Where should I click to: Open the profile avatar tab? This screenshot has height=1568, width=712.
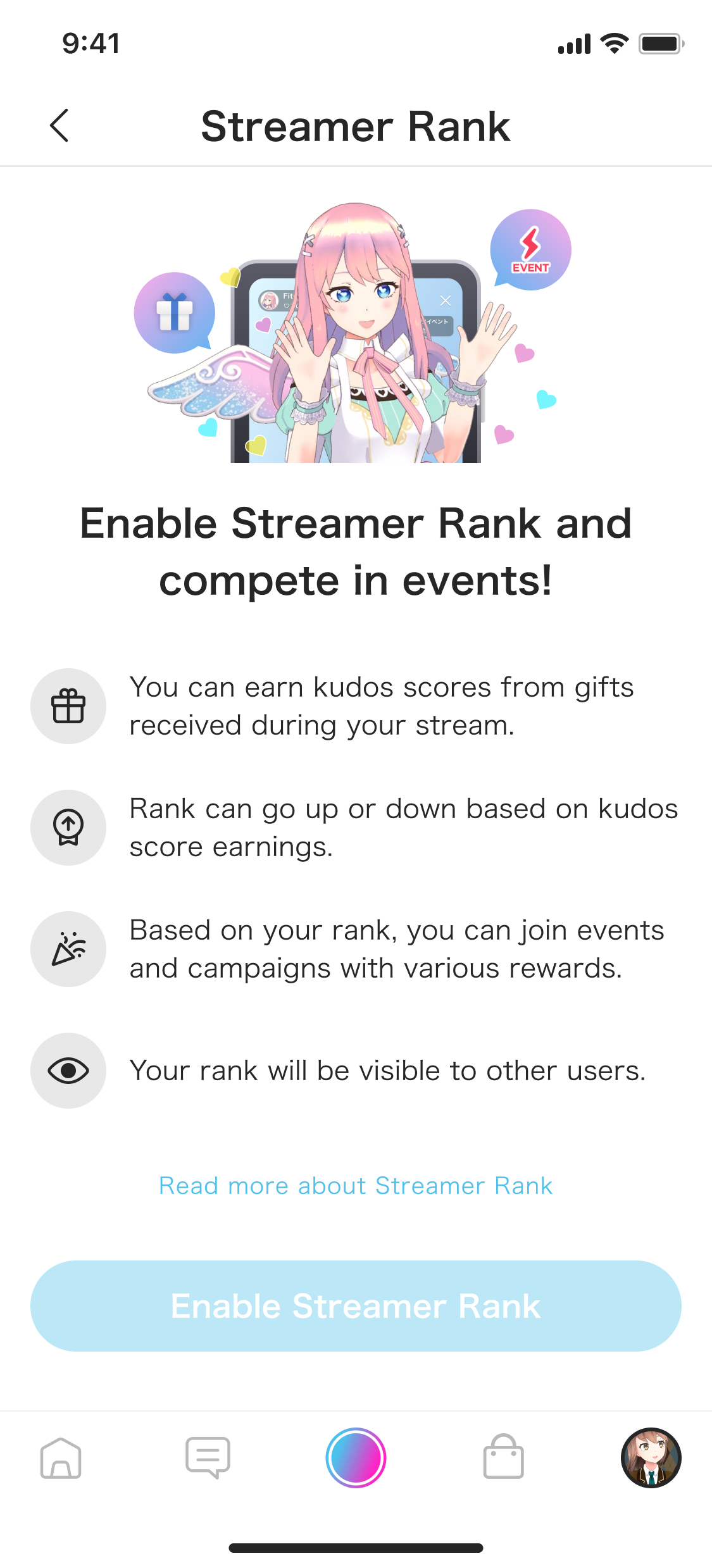click(651, 1458)
